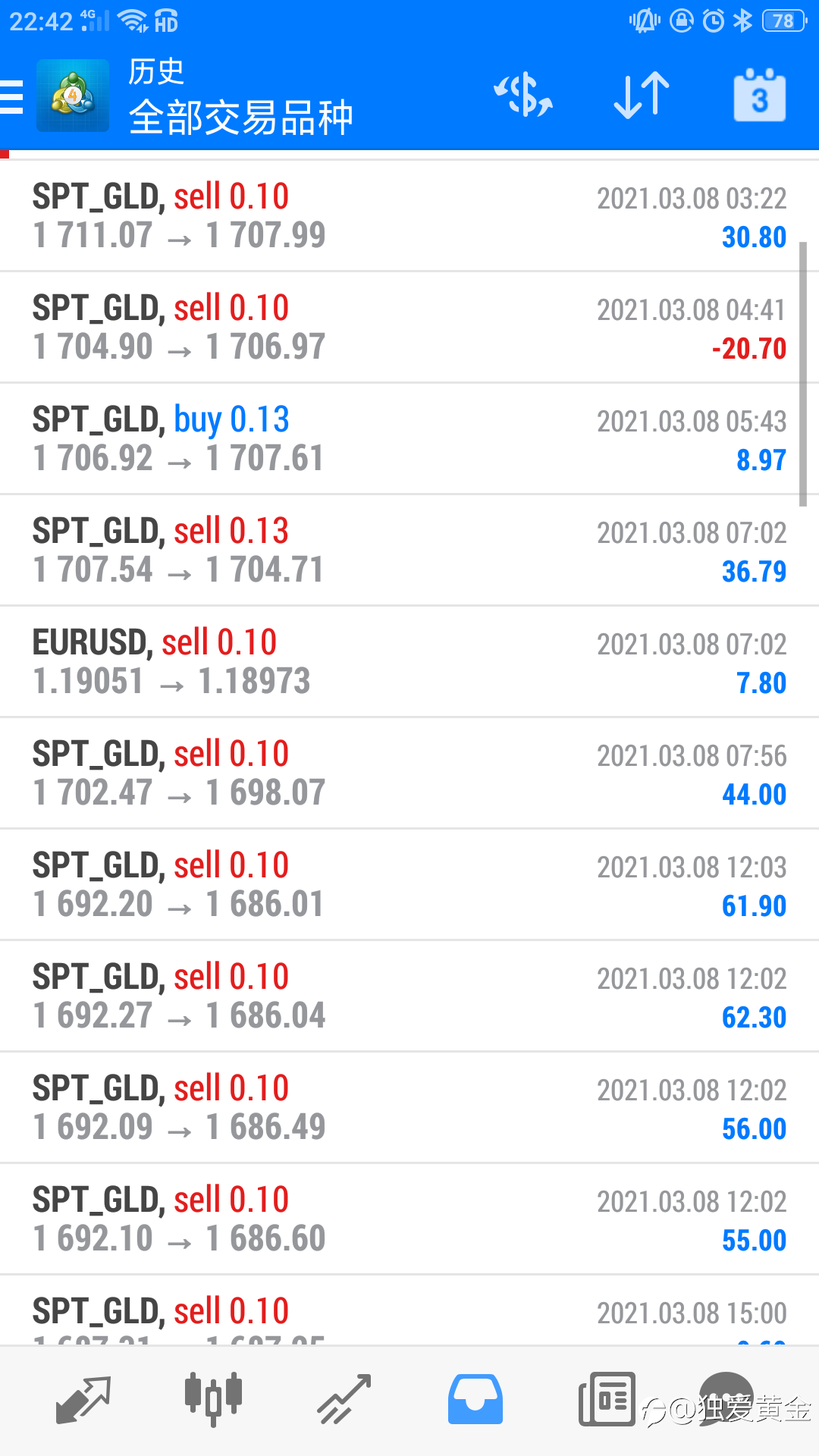Expand the SPT_GLD trade with 62.30 profit
The width and height of the screenshot is (819, 1456).
coord(409,996)
